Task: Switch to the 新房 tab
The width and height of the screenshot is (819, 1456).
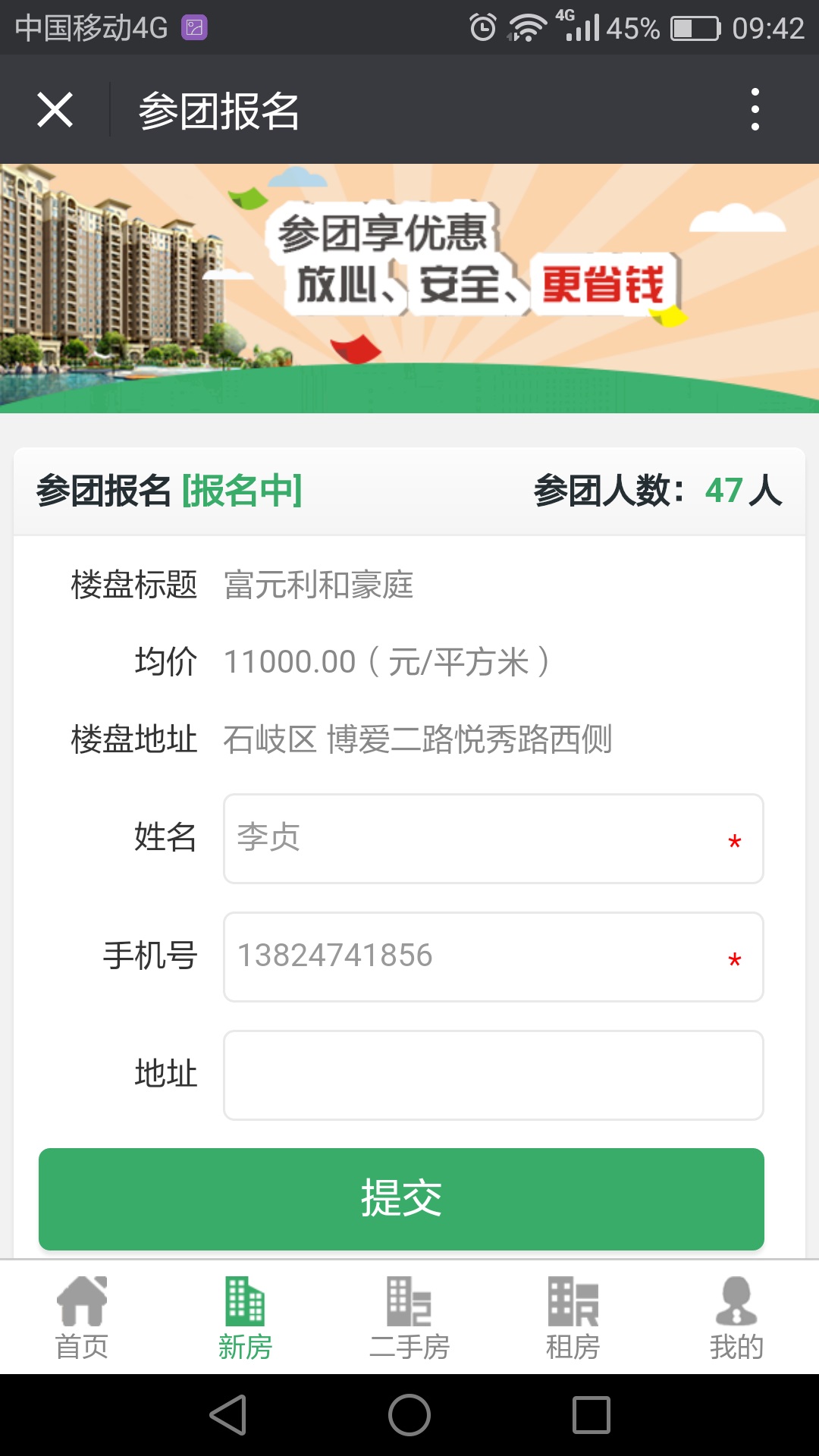Action: (x=245, y=1318)
